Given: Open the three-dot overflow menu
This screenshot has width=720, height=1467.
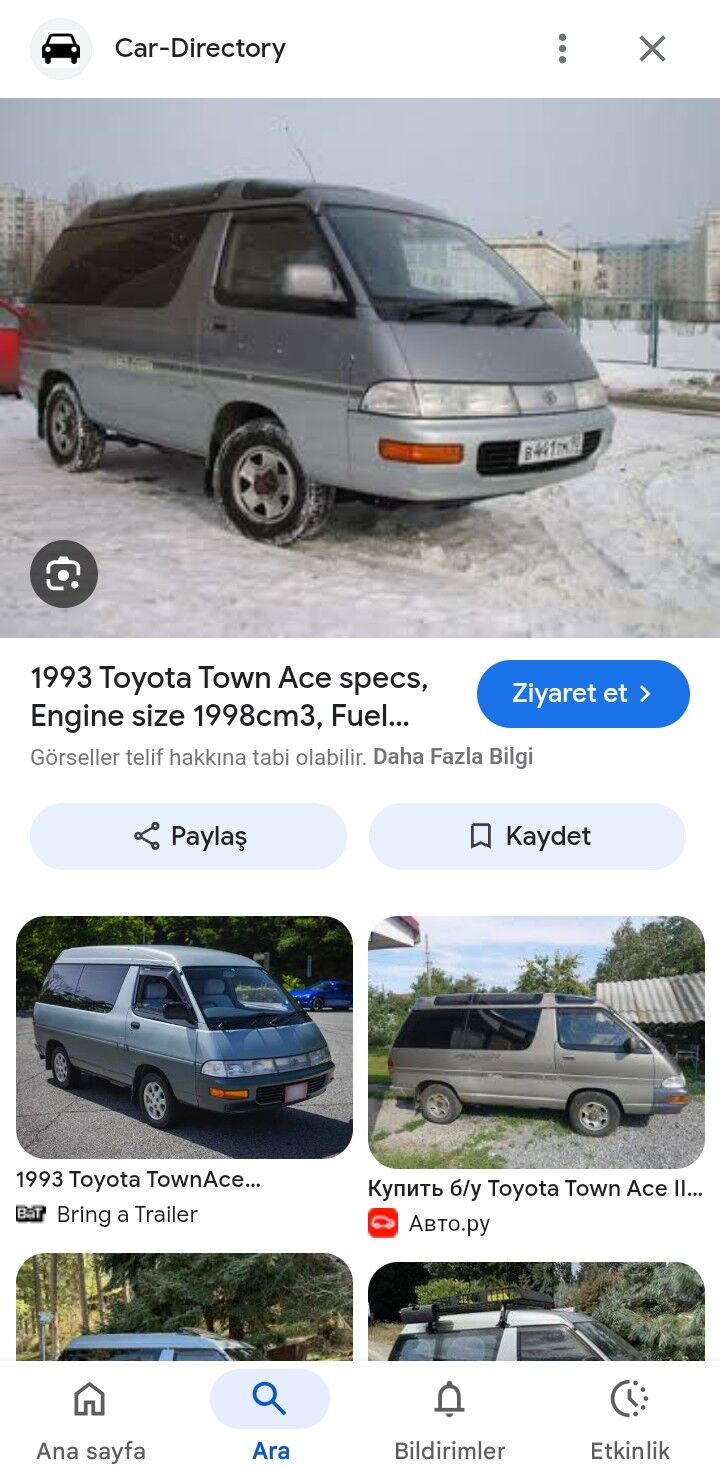Looking at the screenshot, I should click(562, 48).
